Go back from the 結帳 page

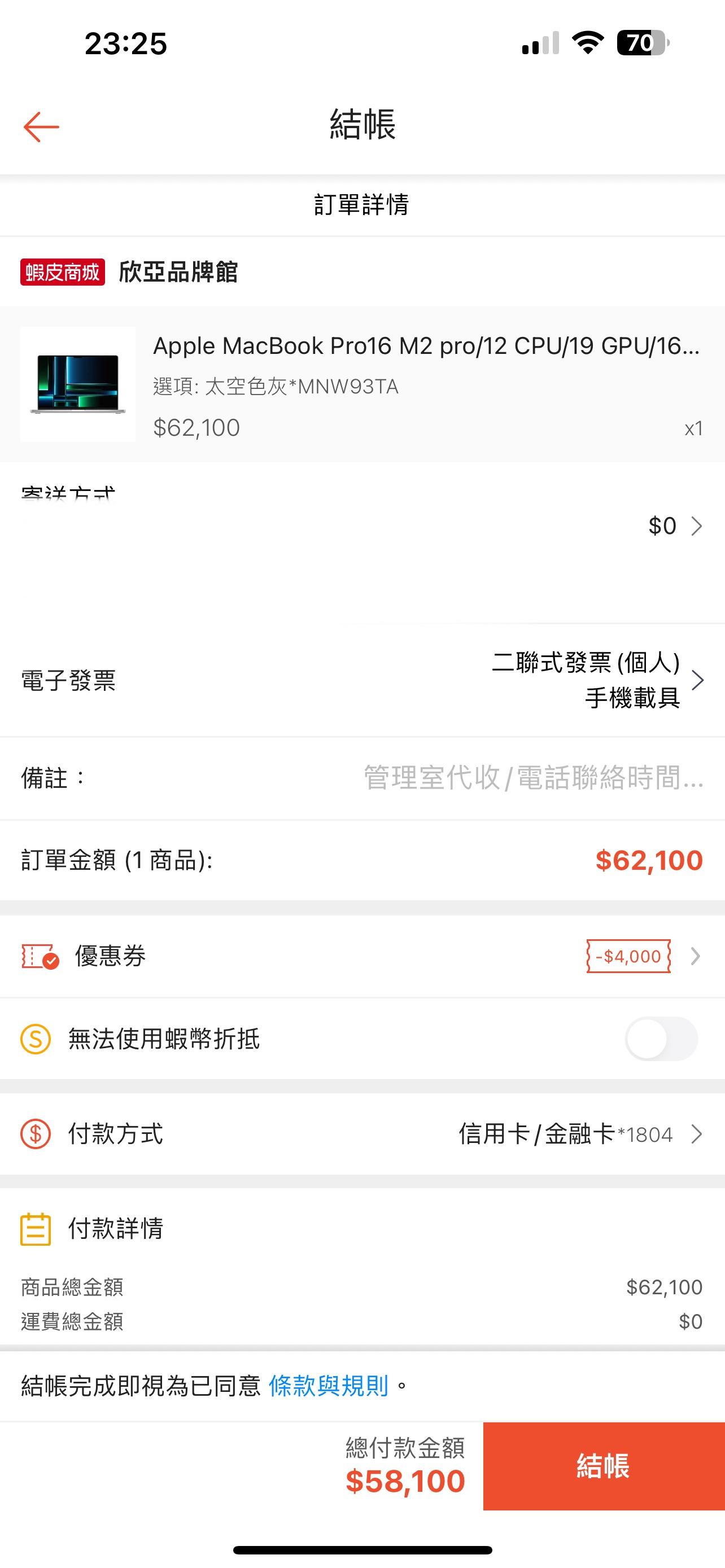41,126
